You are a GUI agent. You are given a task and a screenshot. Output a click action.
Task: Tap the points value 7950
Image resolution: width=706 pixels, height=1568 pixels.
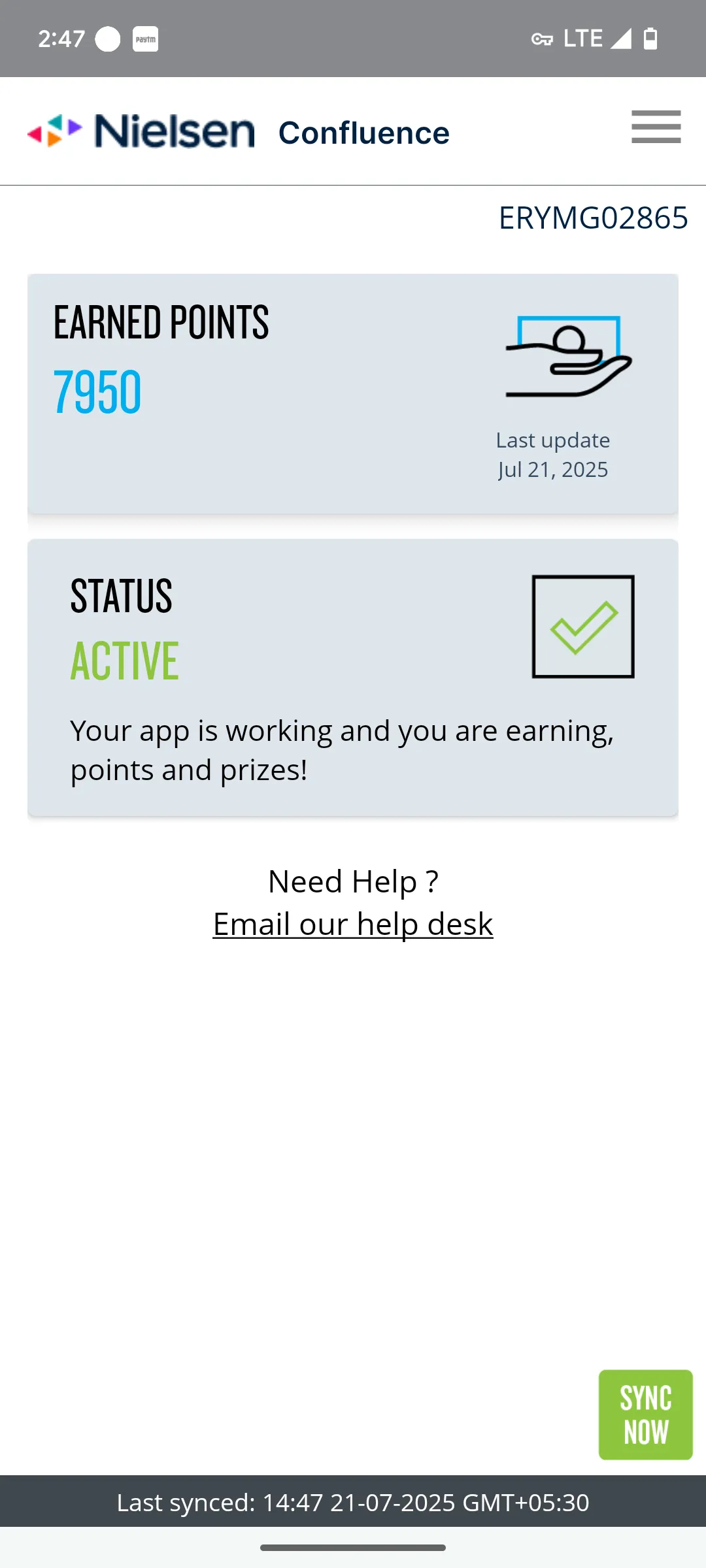(x=97, y=390)
